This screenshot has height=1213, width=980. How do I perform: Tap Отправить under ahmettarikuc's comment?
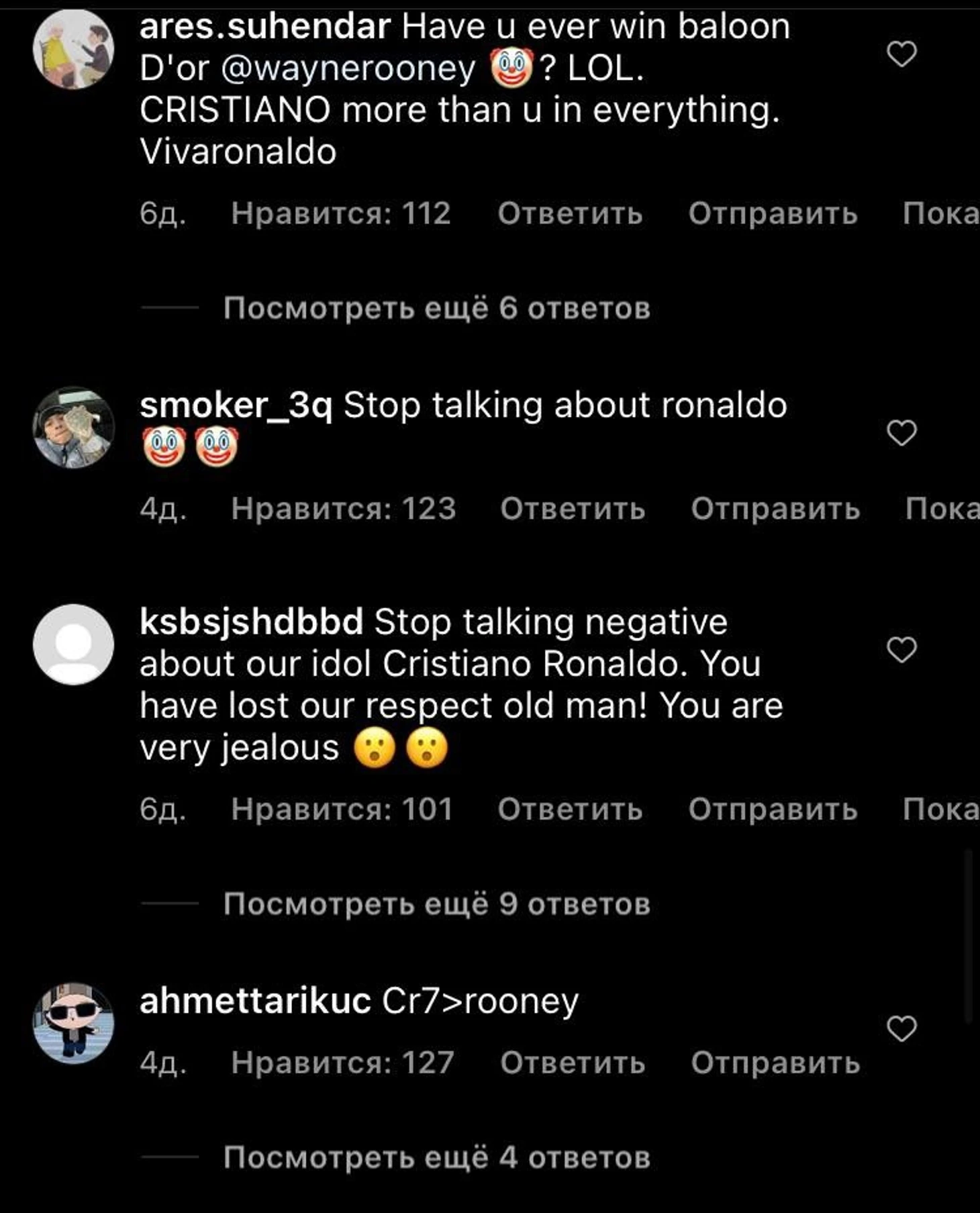click(x=775, y=1063)
